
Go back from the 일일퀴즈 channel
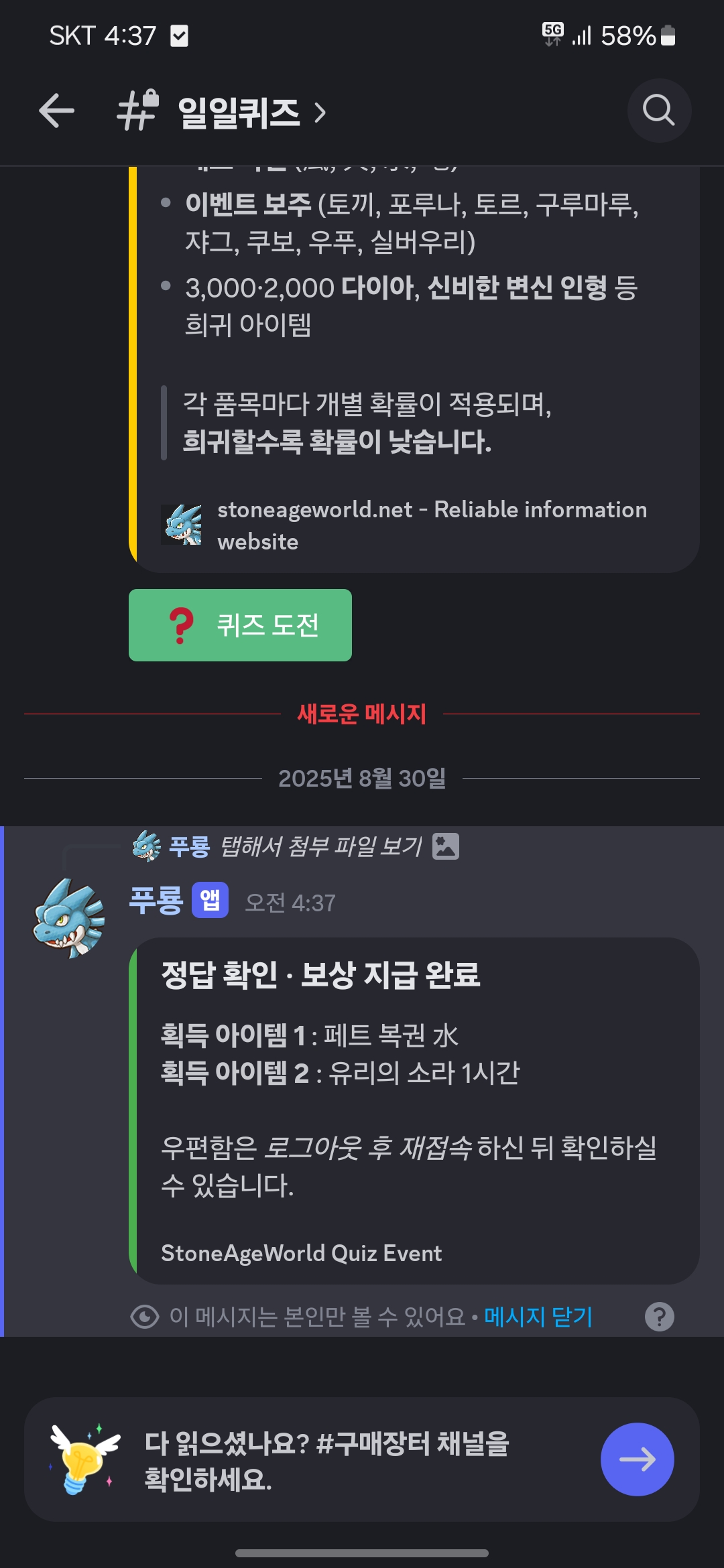[x=56, y=111]
